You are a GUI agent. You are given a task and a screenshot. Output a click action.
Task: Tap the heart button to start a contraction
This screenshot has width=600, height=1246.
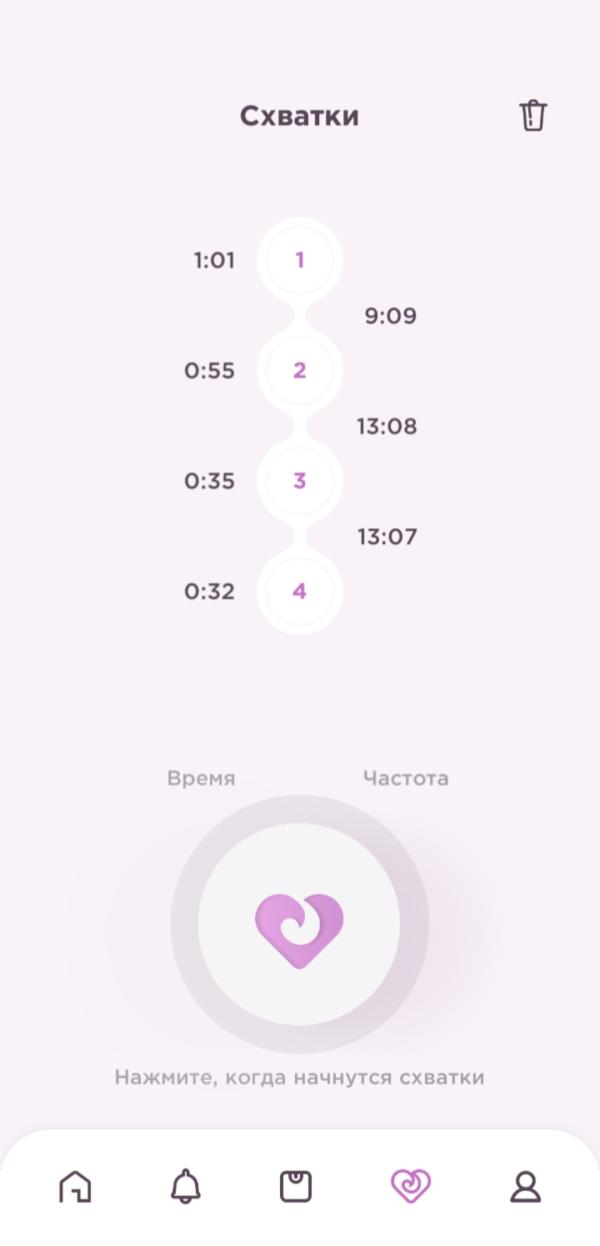(299, 924)
